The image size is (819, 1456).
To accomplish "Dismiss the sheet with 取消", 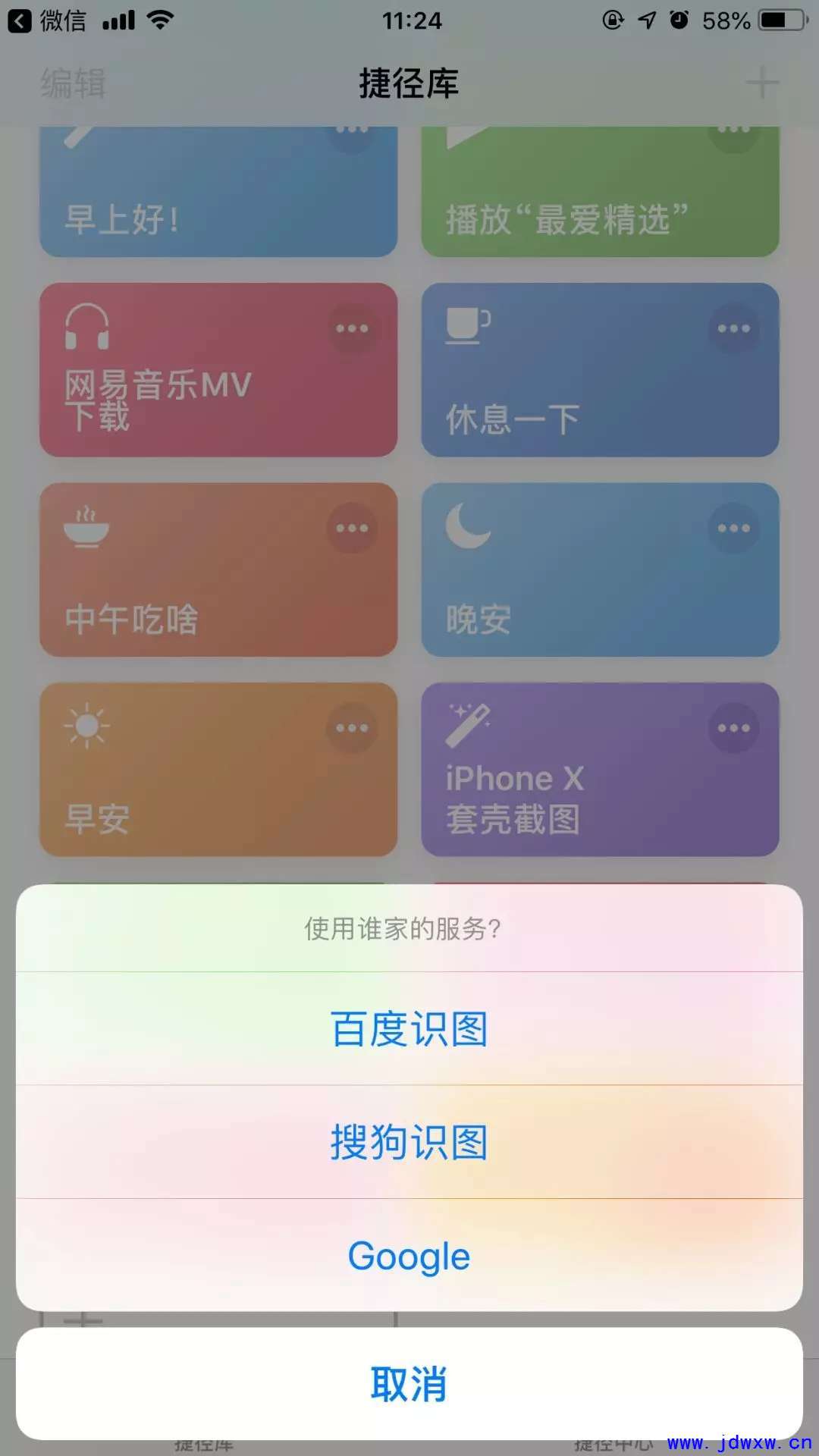I will 409,1384.
